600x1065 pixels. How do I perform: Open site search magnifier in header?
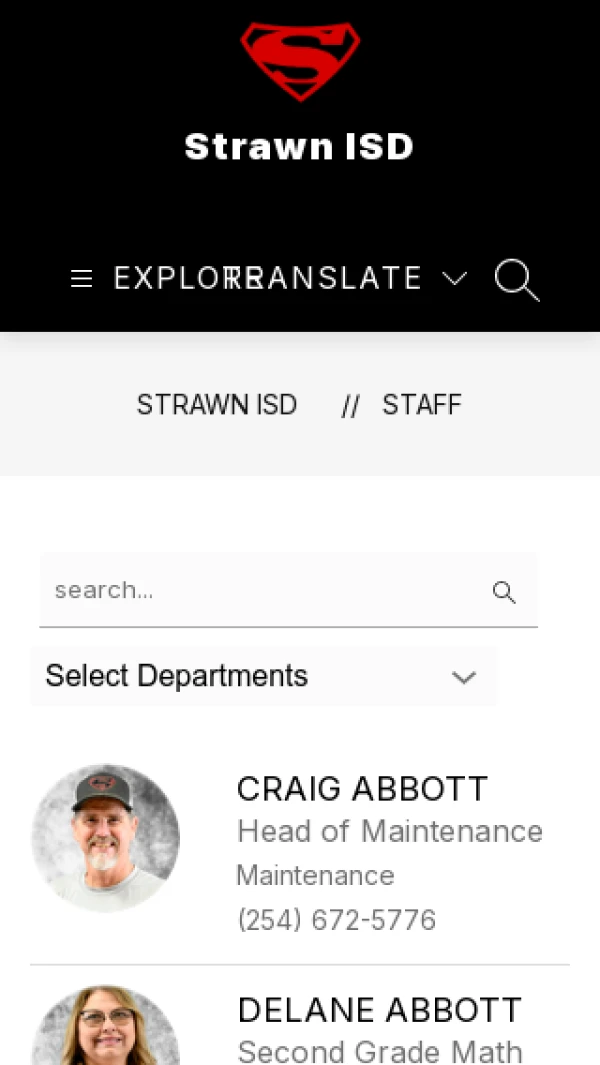[517, 280]
